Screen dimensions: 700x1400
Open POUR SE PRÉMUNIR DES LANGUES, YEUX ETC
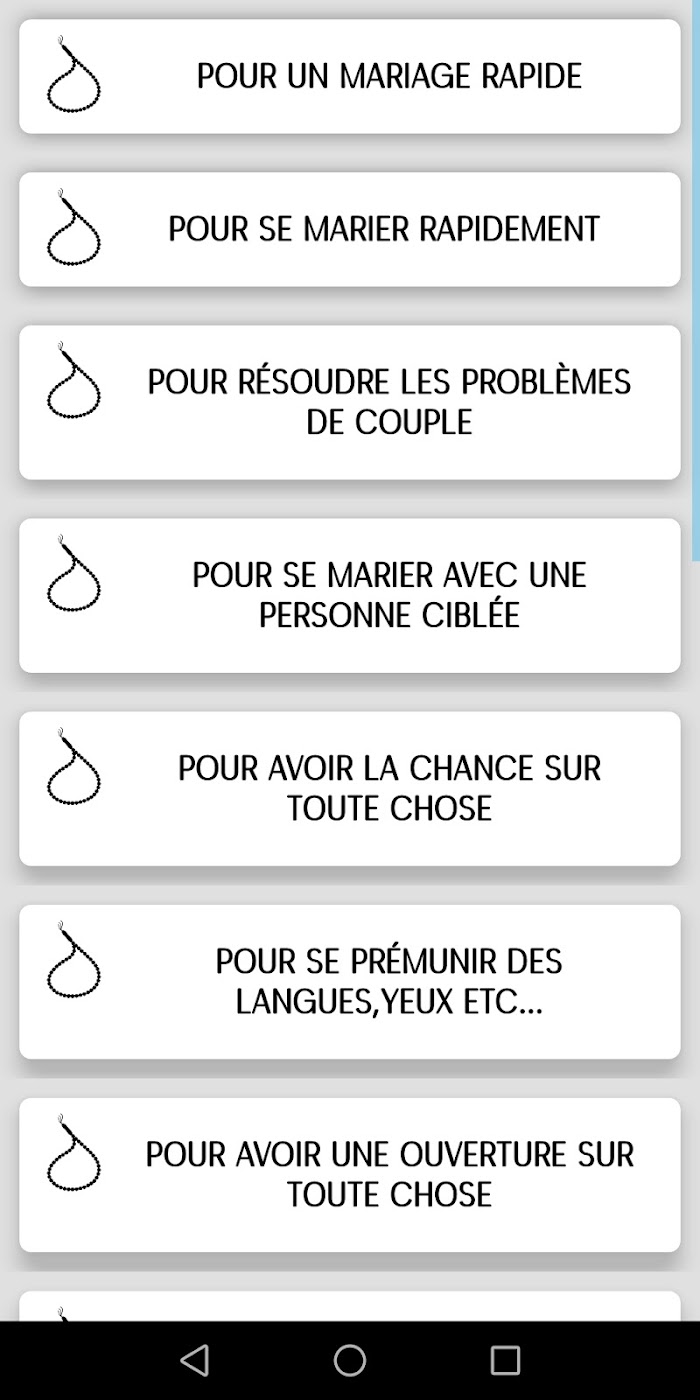pyautogui.click(x=350, y=981)
